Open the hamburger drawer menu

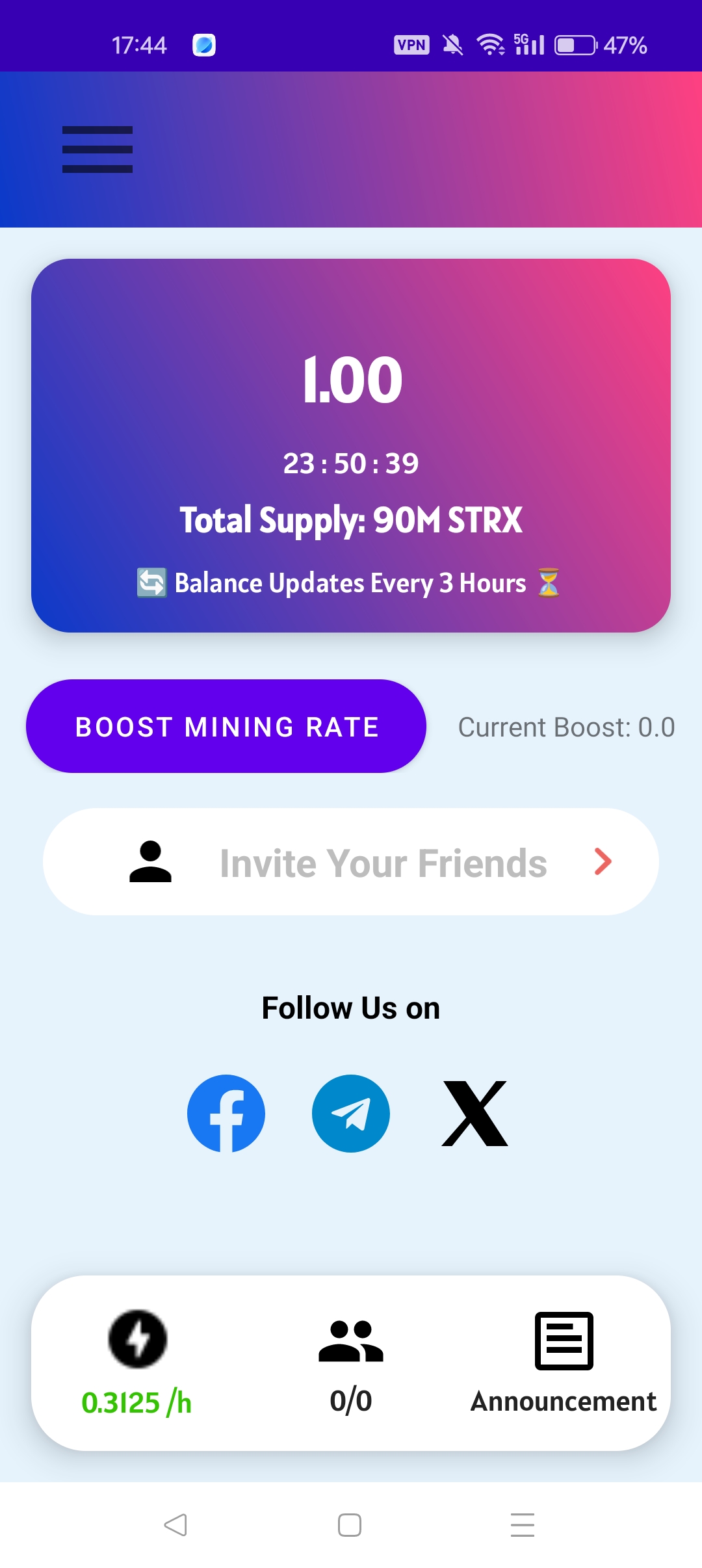point(97,150)
